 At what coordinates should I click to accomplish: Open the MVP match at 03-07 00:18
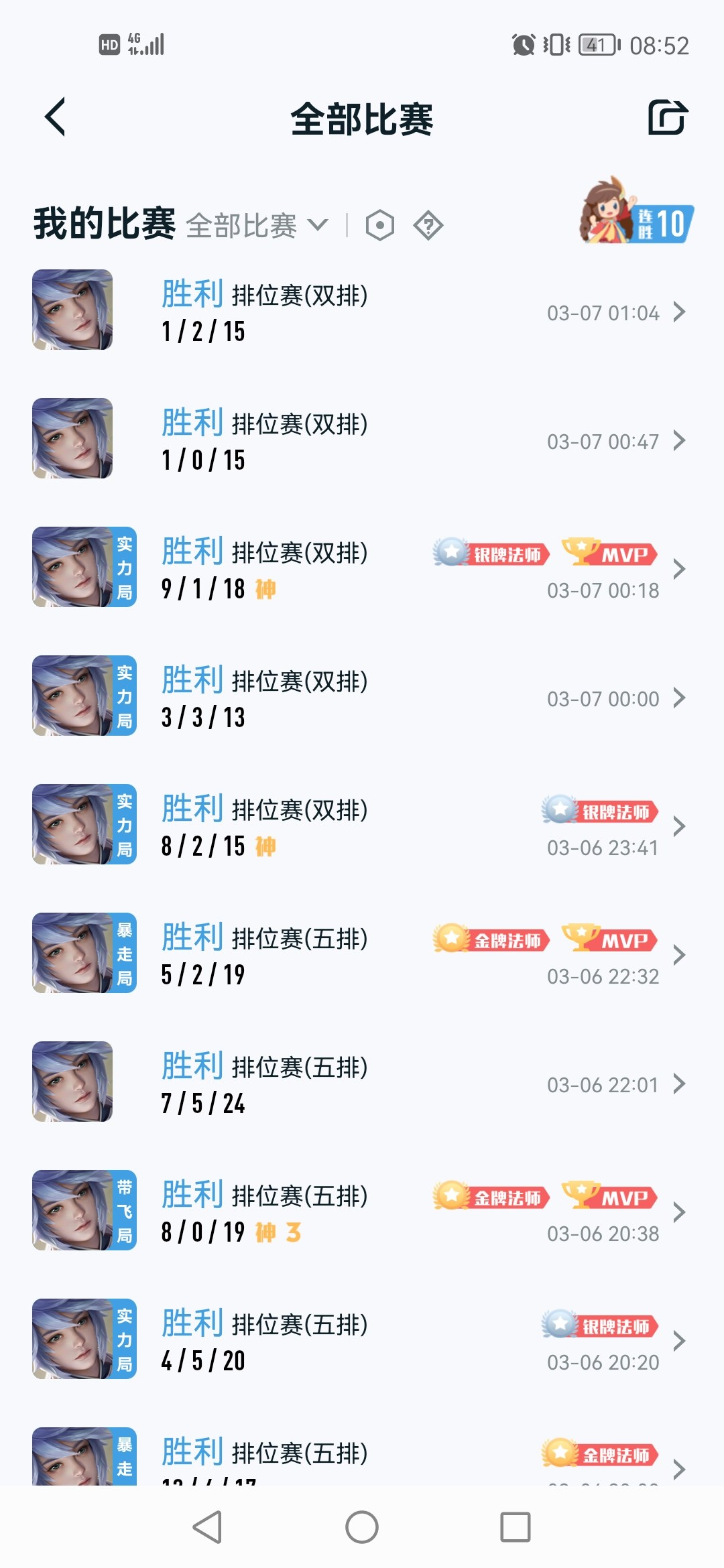pos(362,568)
